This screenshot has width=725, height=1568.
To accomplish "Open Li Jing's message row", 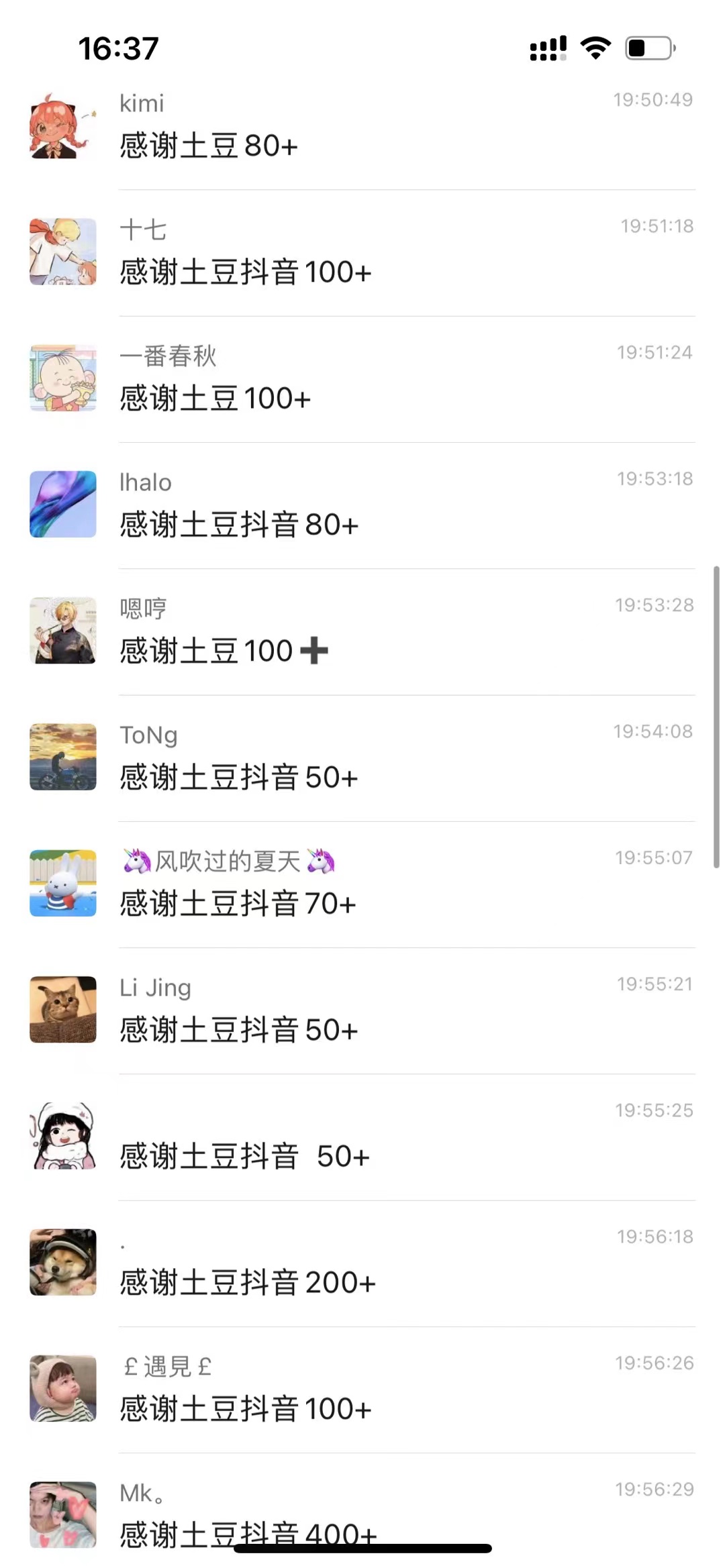I will (362, 1010).
